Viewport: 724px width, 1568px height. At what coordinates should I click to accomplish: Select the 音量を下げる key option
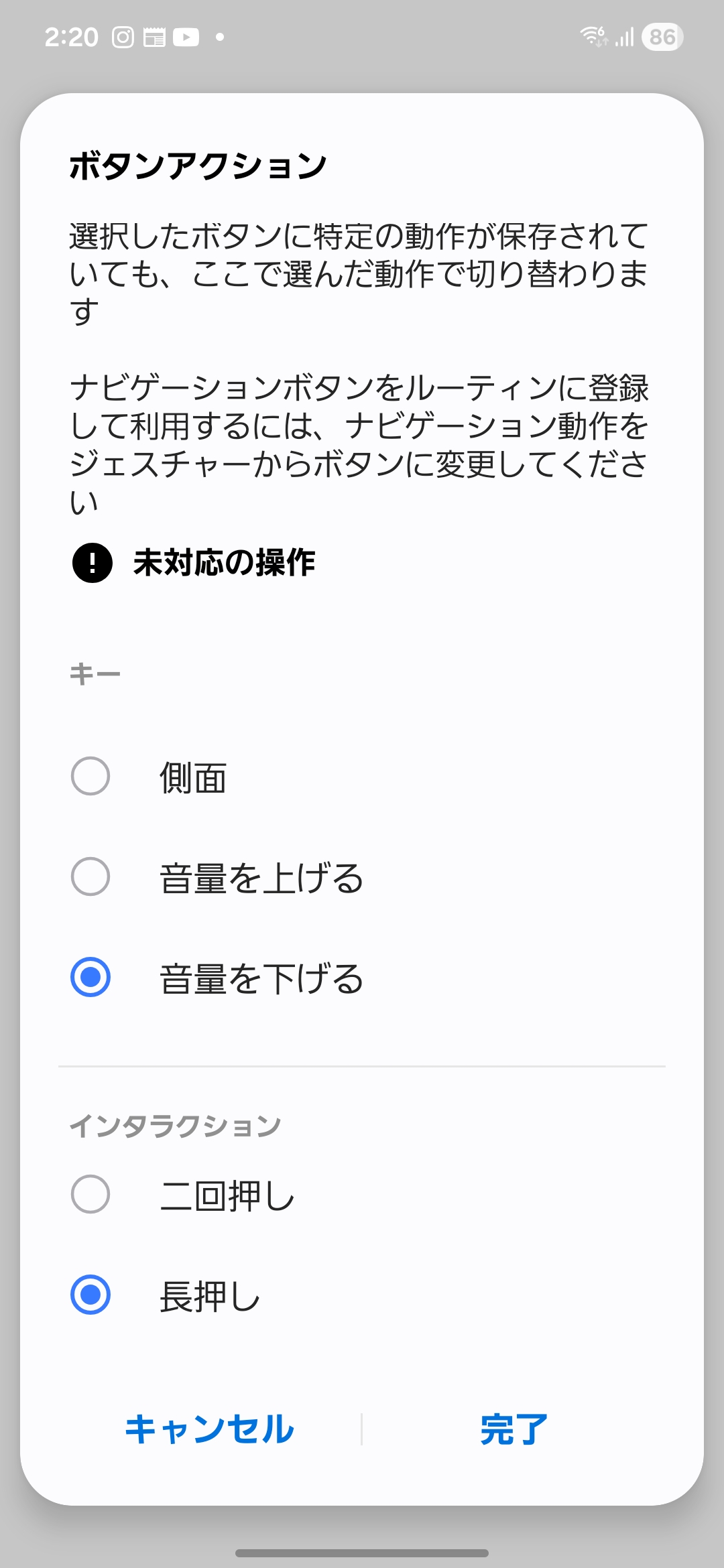(90, 977)
